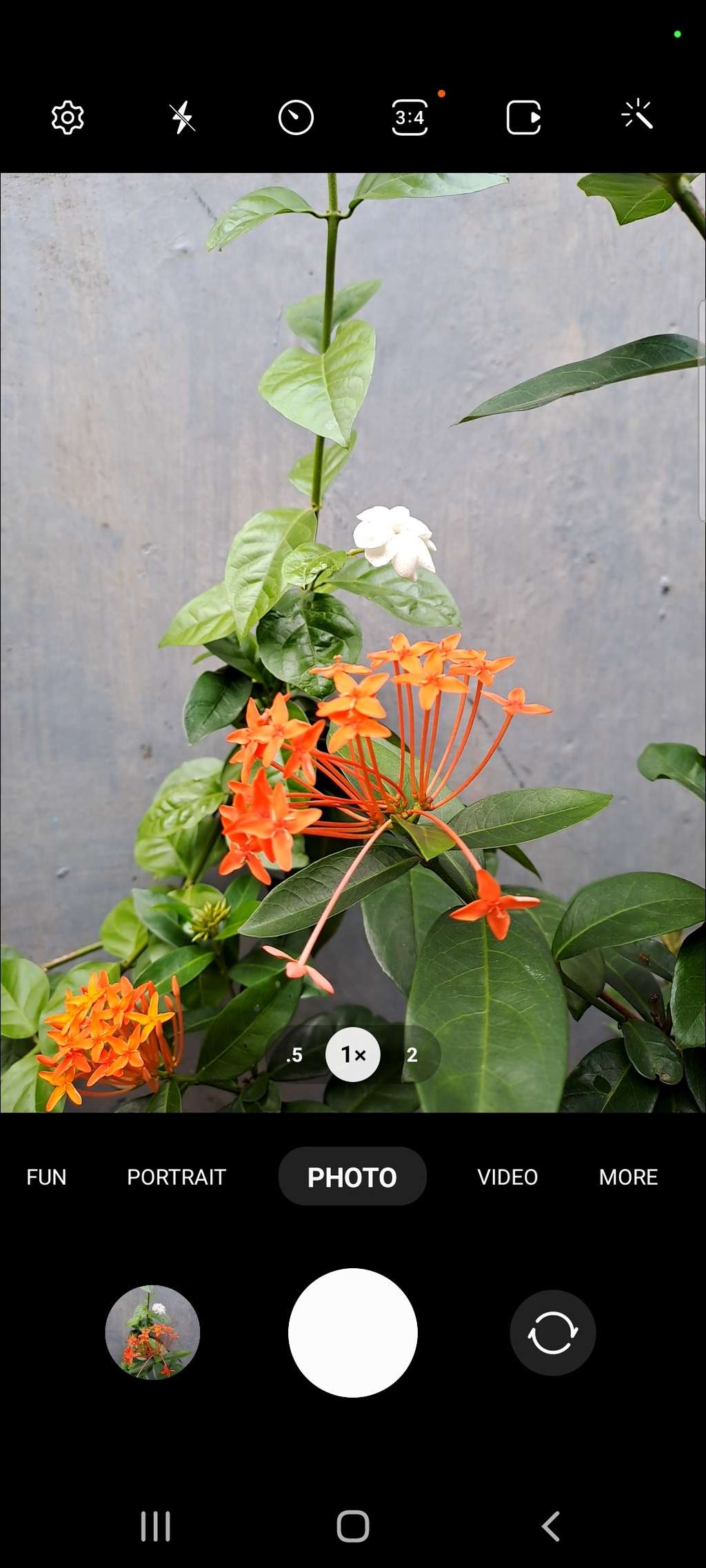The image size is (706, 1568).
Task: Open MORE camera modes
Action: click(x=628, y=1177)
